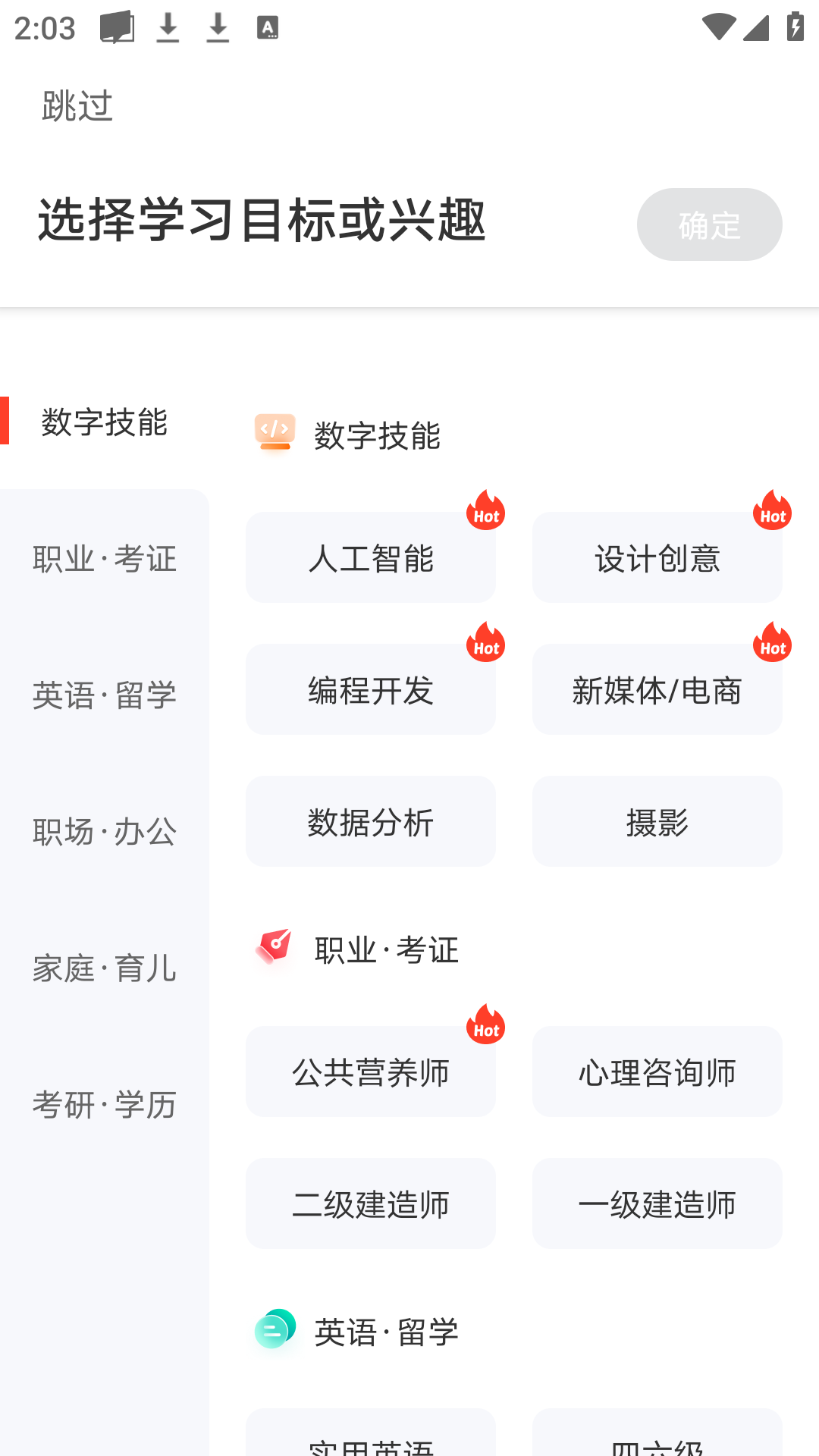Click the 数字技能 code section icon
This screenshot has height=1456, width=819.
point(276,433)
